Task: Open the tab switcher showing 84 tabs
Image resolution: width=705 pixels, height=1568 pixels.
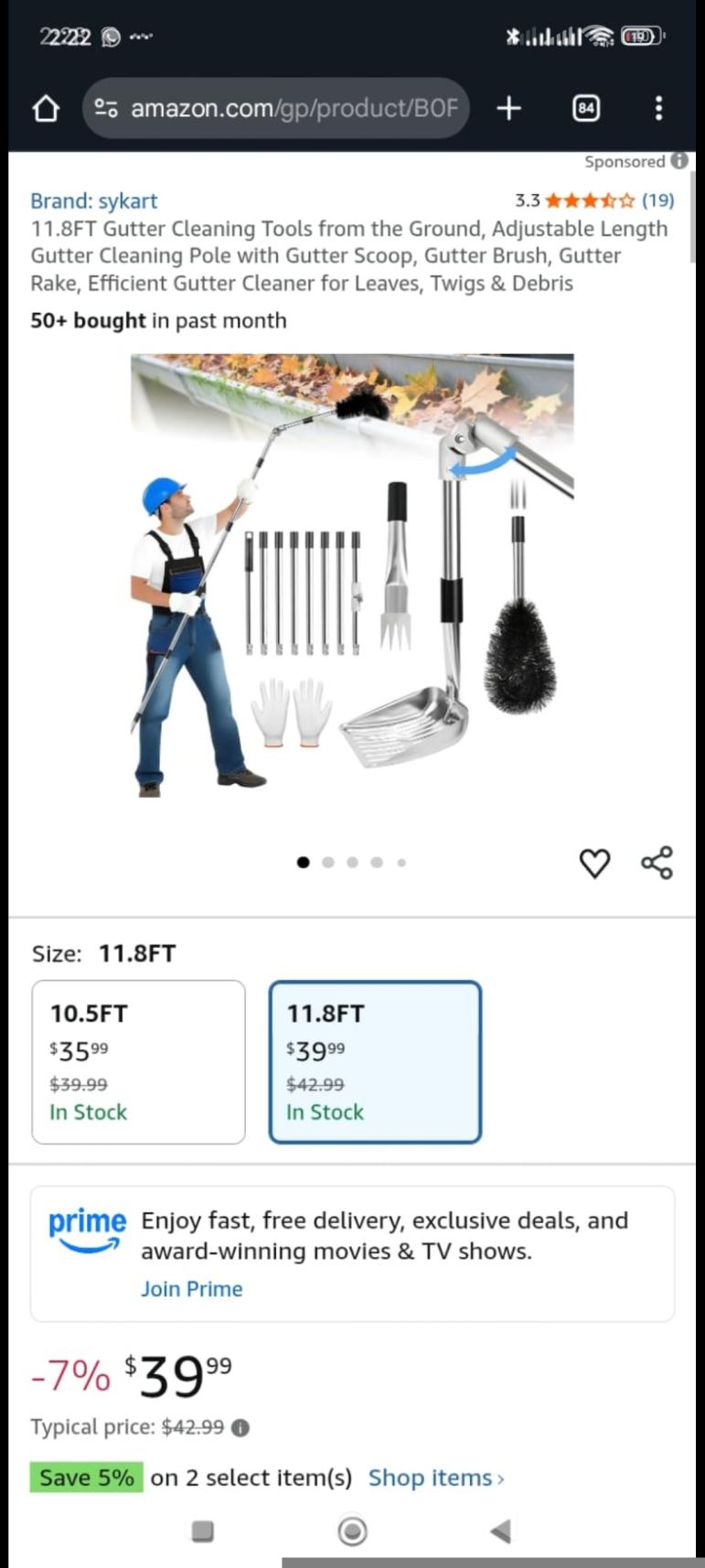Action: point(586,109)
